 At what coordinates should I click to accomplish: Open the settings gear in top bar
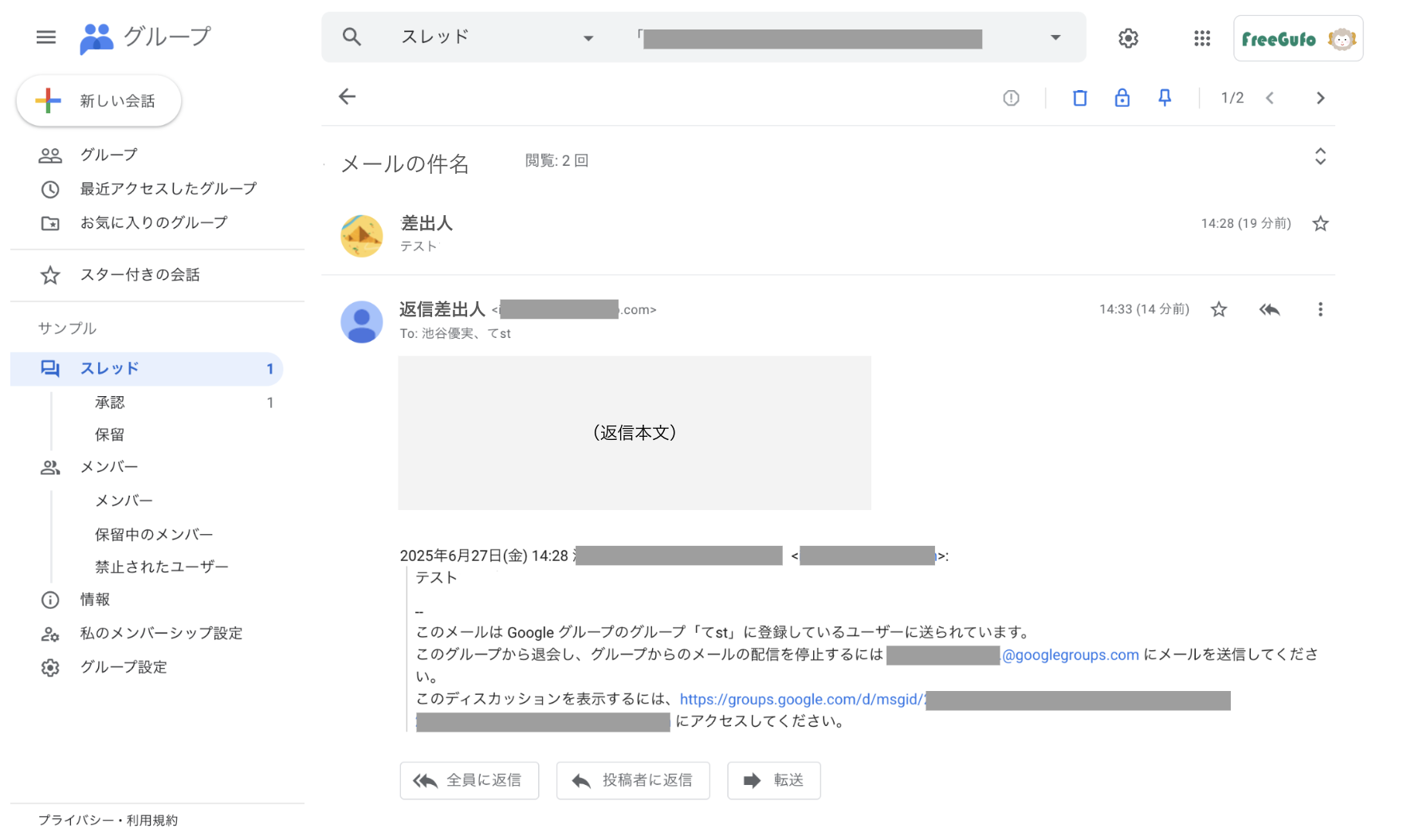click(1128, 38)
